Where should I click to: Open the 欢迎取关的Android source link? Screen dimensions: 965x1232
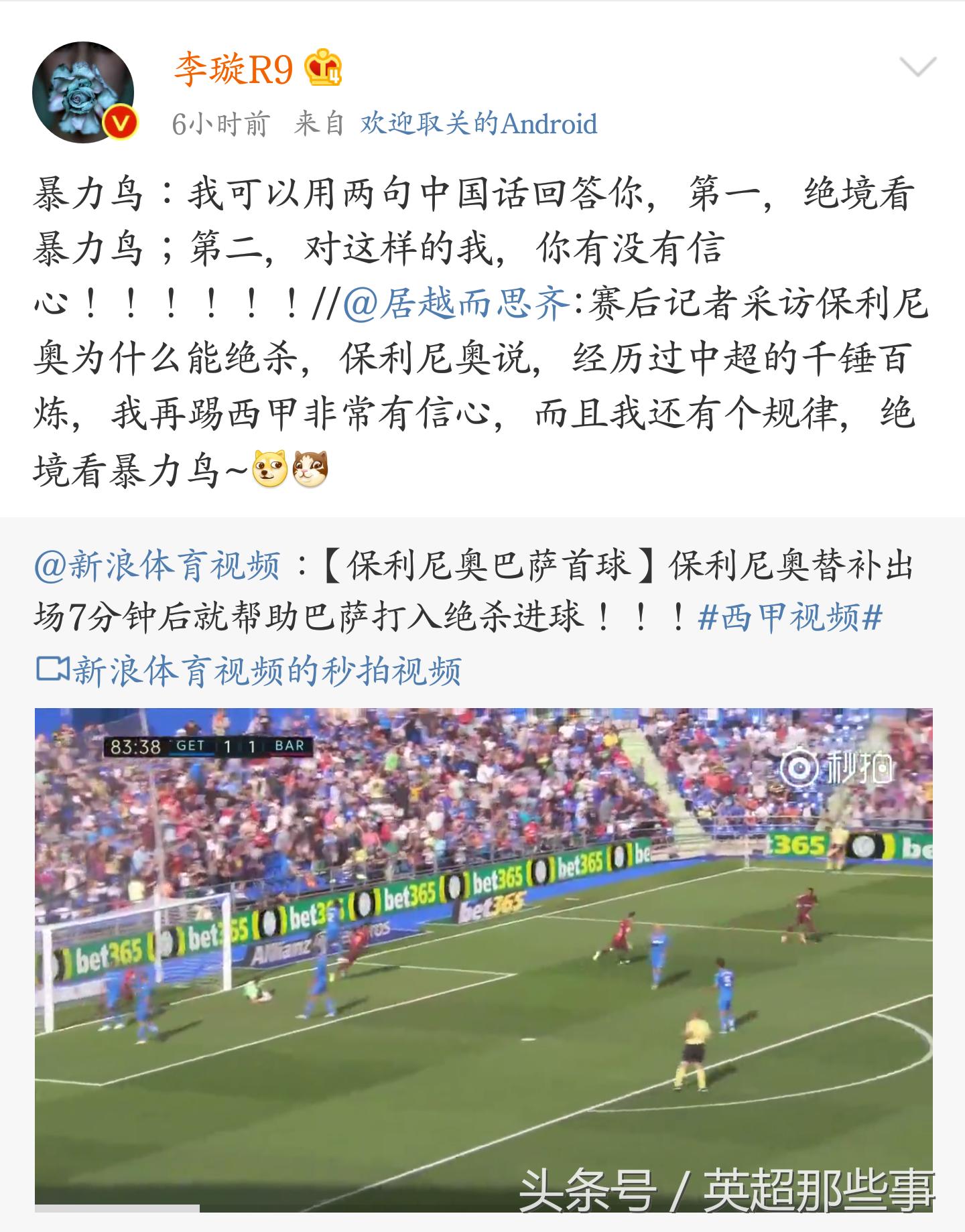coord(478,124)
